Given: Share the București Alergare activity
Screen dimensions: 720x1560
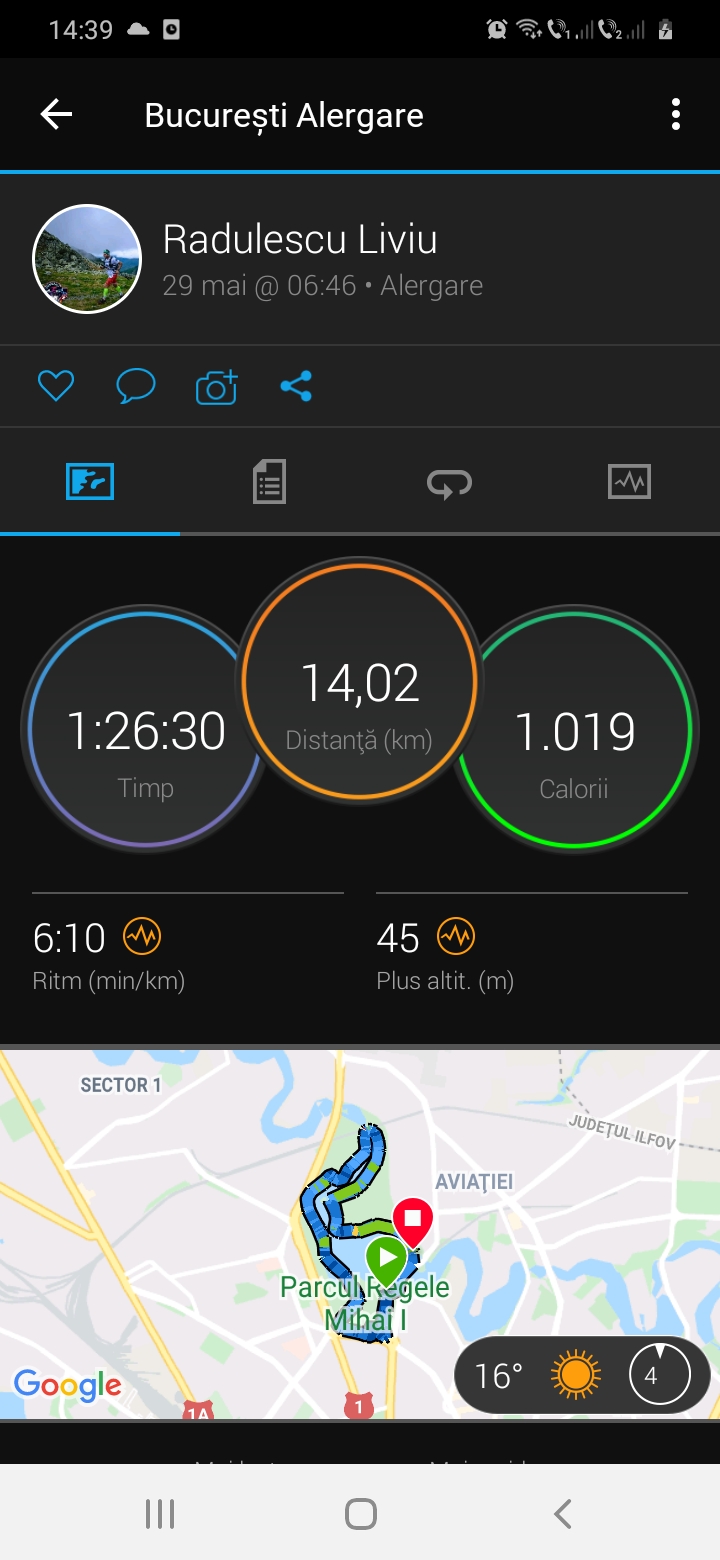Looking at the screenshot, I should click(296, 386).
